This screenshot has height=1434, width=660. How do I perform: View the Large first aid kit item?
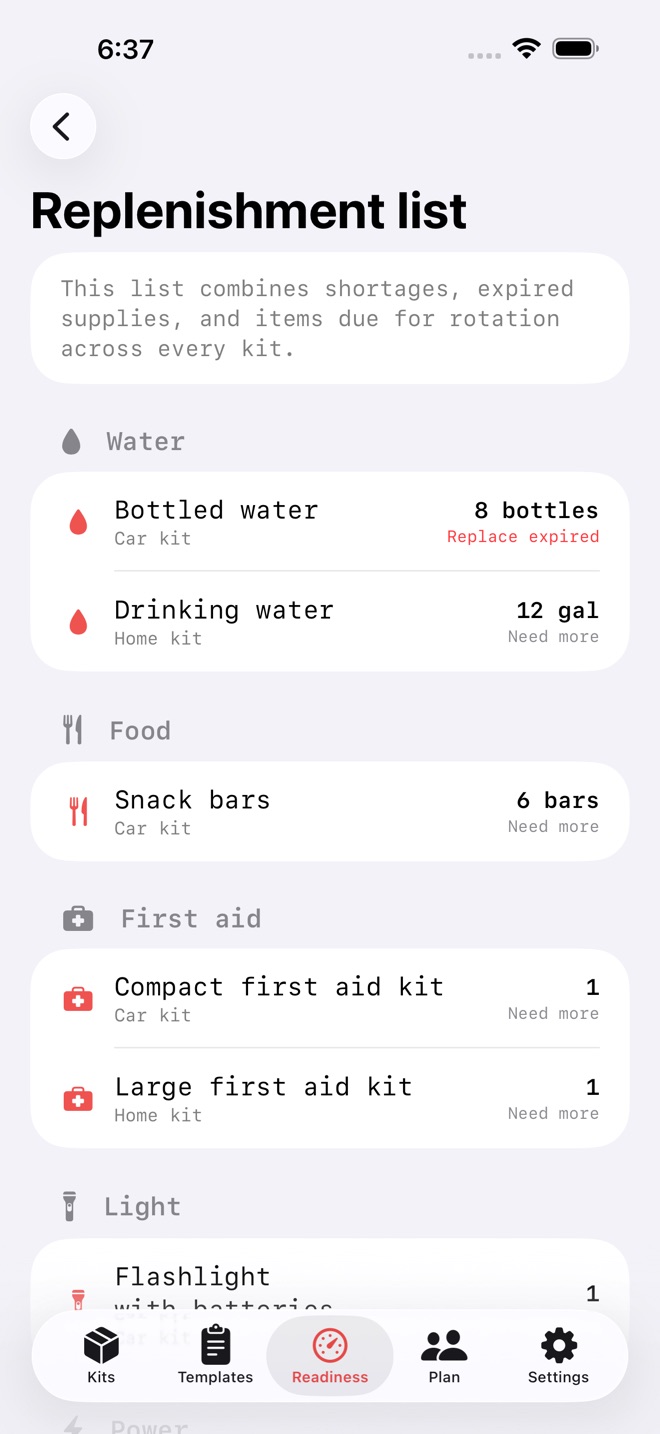pyautogui.click(x=330, y=1098)
